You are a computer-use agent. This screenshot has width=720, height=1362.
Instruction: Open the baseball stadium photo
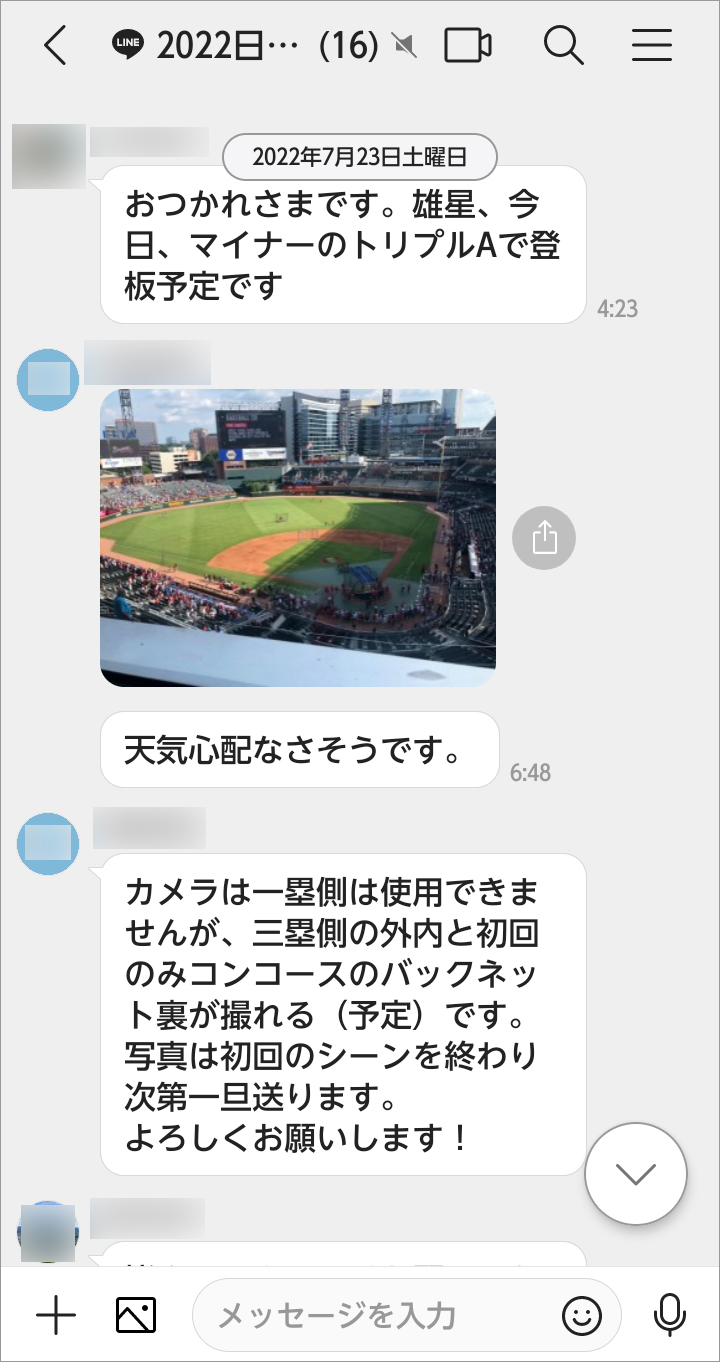(298, 537)
